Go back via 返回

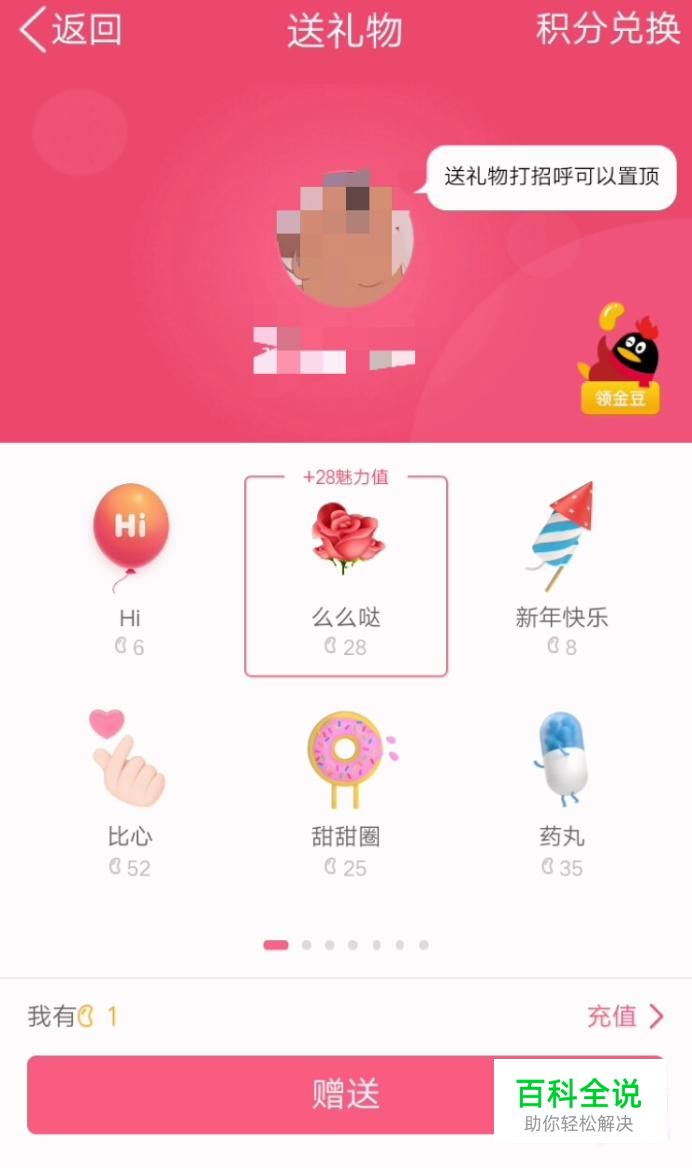point(71,30)
